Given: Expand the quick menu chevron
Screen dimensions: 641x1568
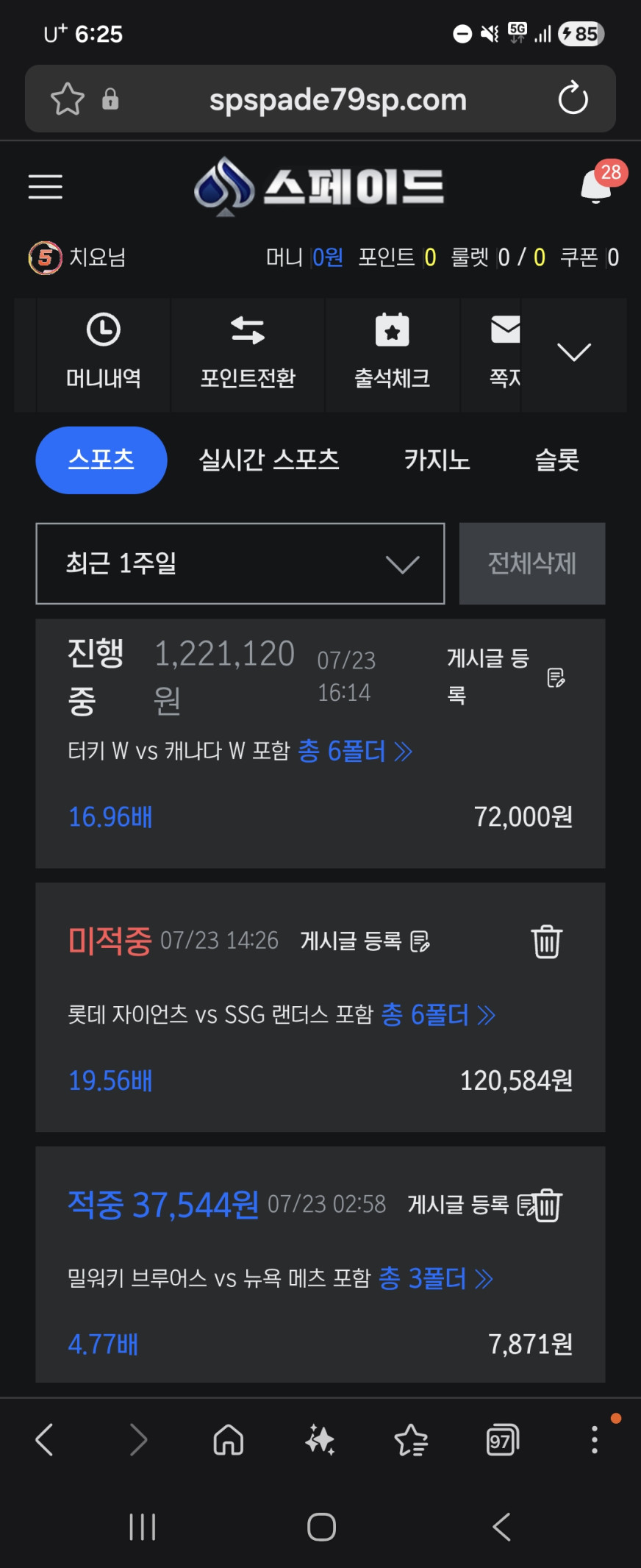Looking at the screenshot, I should 574,352.
